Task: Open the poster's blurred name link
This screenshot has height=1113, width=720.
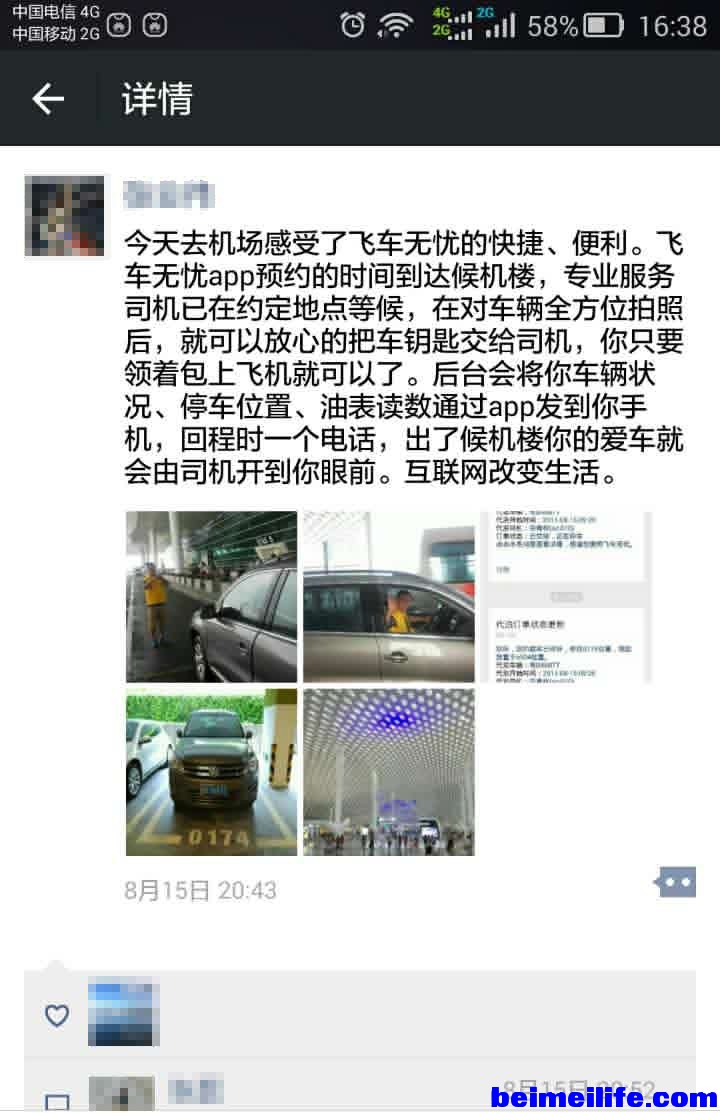Action: click(x=168, y=193)
